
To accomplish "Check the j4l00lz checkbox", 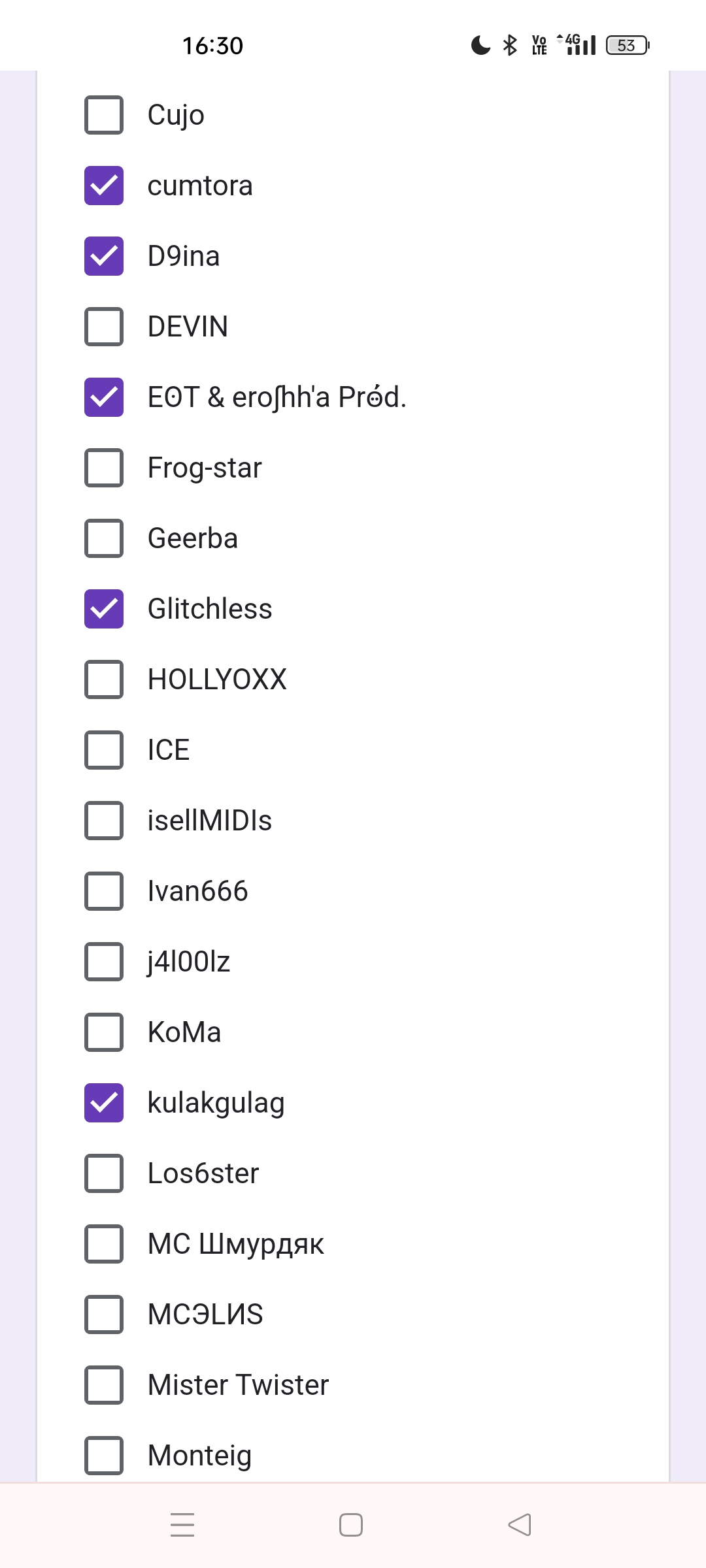I will coord(104,962).
